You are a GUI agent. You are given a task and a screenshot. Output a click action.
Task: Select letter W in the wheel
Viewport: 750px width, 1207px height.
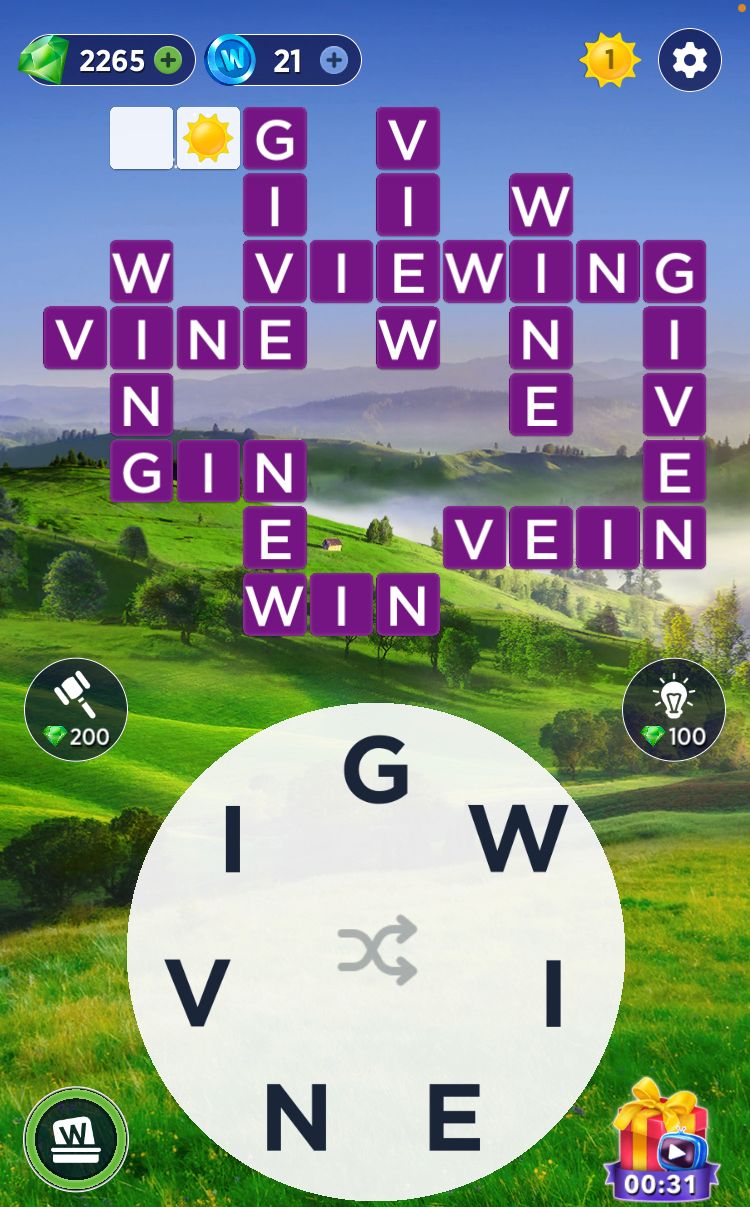point(520,839)
